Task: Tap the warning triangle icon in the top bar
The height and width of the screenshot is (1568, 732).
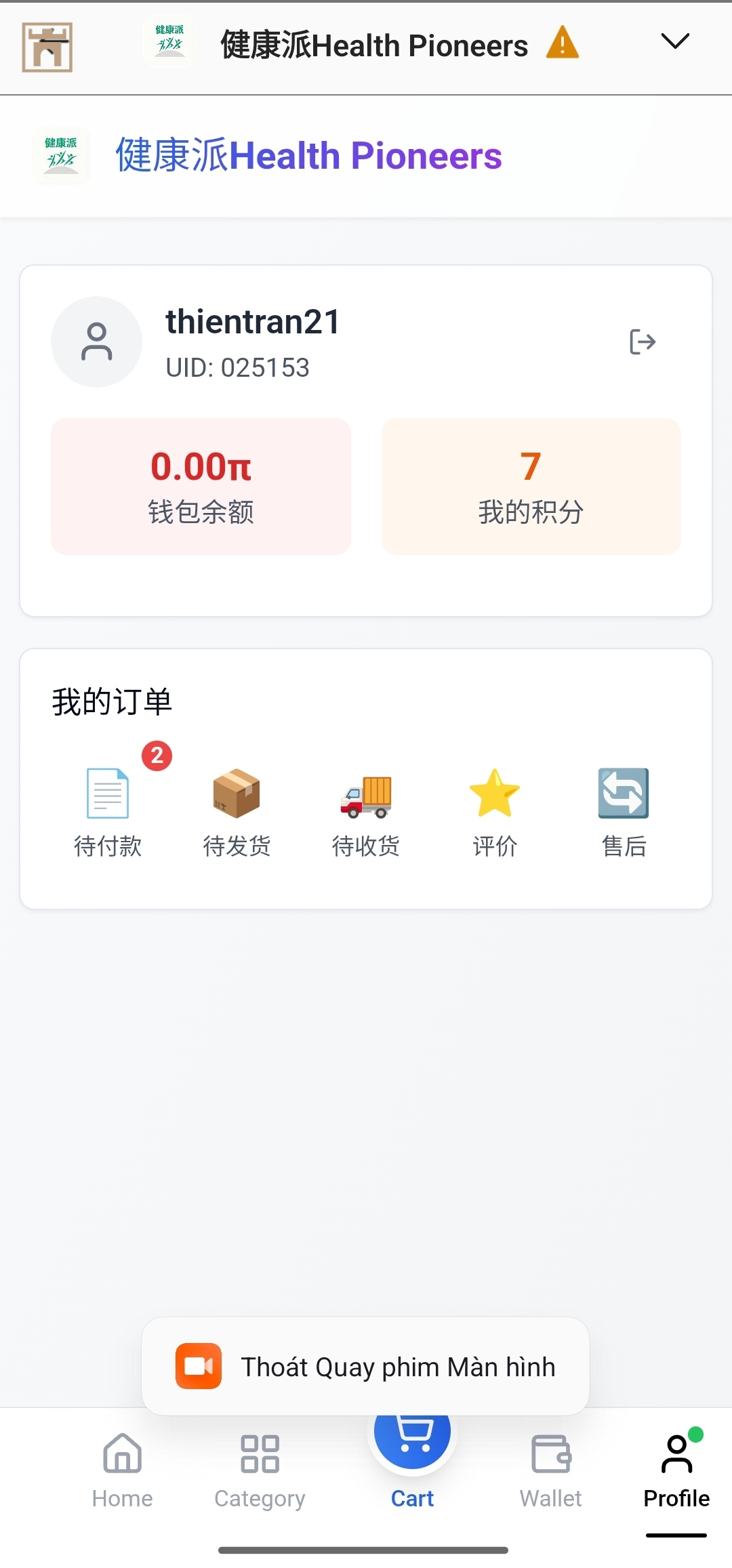Action: pos(563,43)
